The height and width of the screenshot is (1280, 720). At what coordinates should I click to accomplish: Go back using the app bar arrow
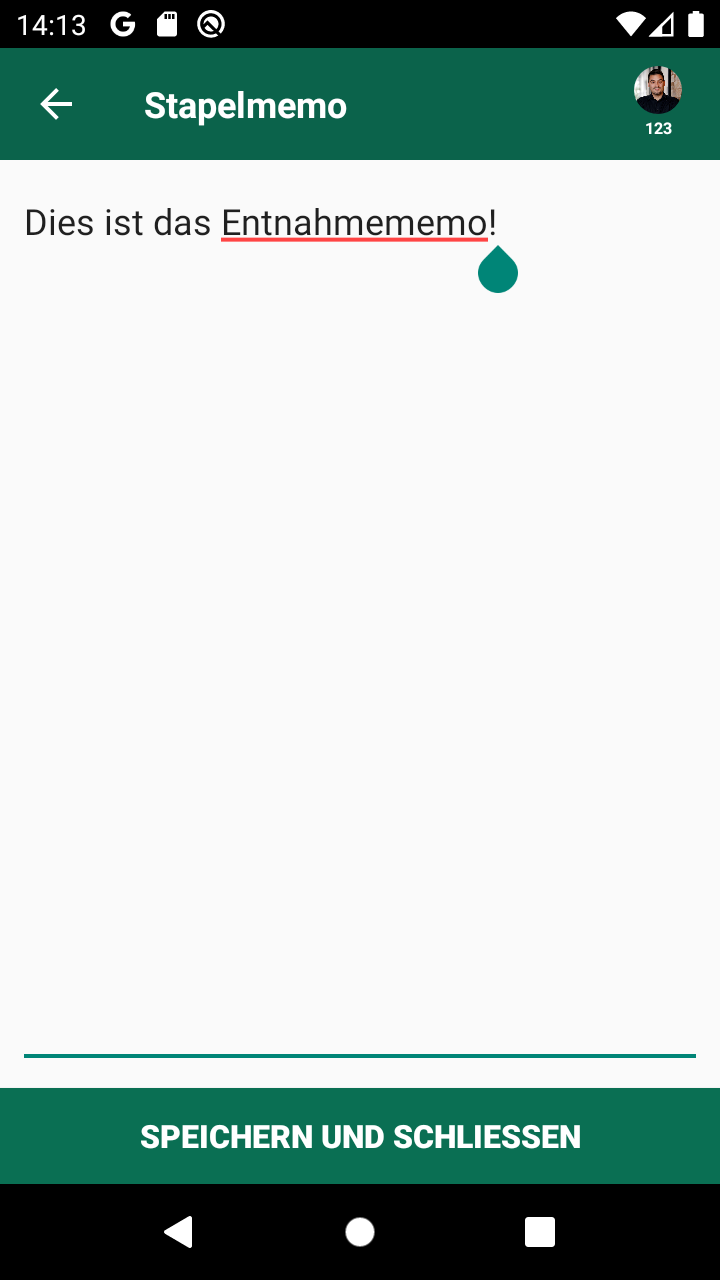tap(56, 104)
